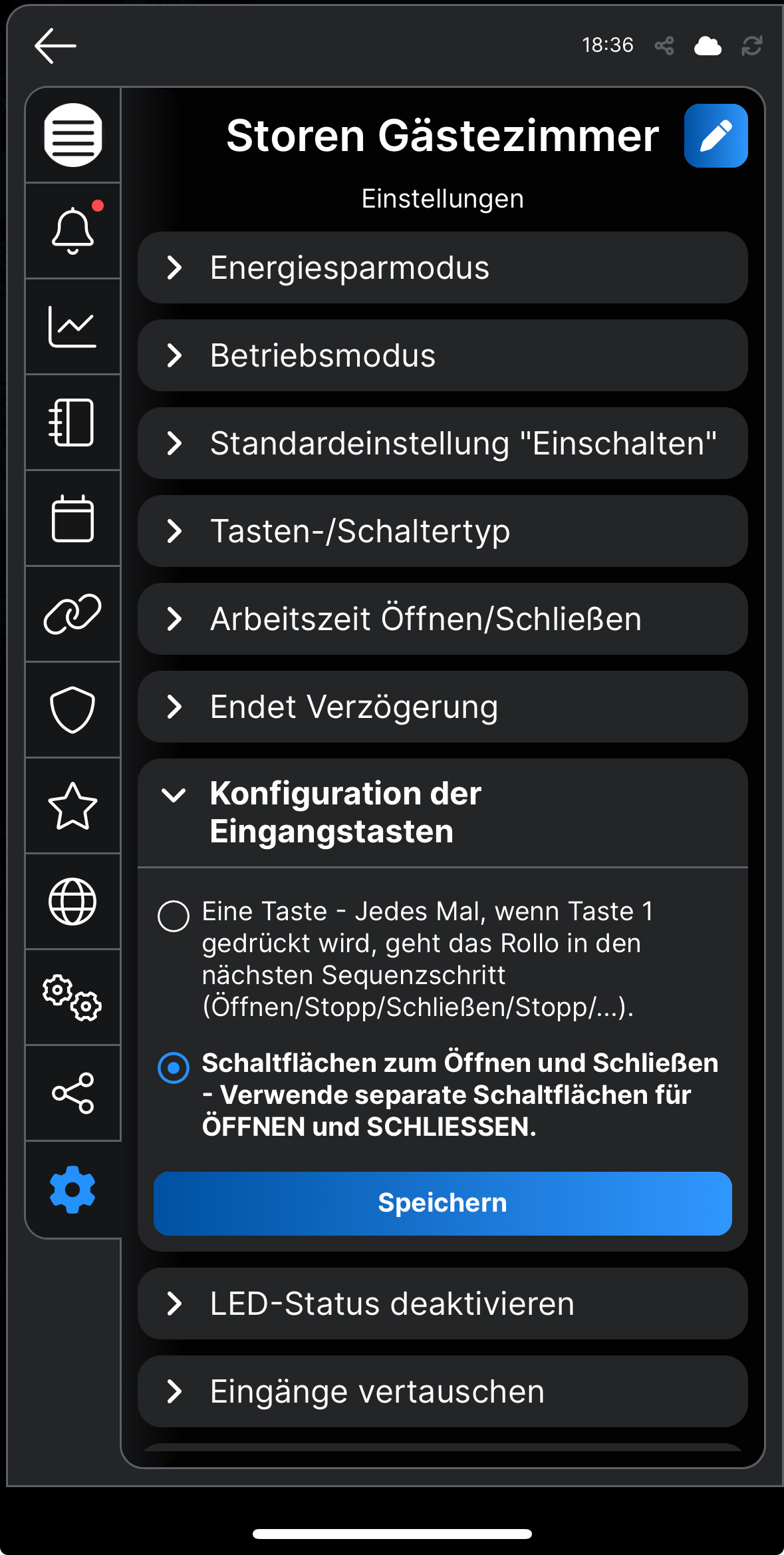Viewport: 784px width, 1555px height.
Task: Open Standardeinstellung "Einschalten" settings
Action: pyautogui.click(x=442, y=443)
